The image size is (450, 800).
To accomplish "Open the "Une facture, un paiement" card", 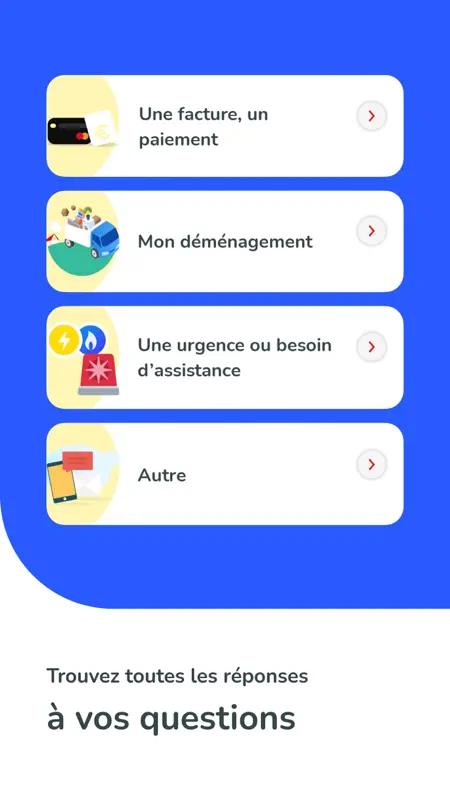I will (225, 126).
